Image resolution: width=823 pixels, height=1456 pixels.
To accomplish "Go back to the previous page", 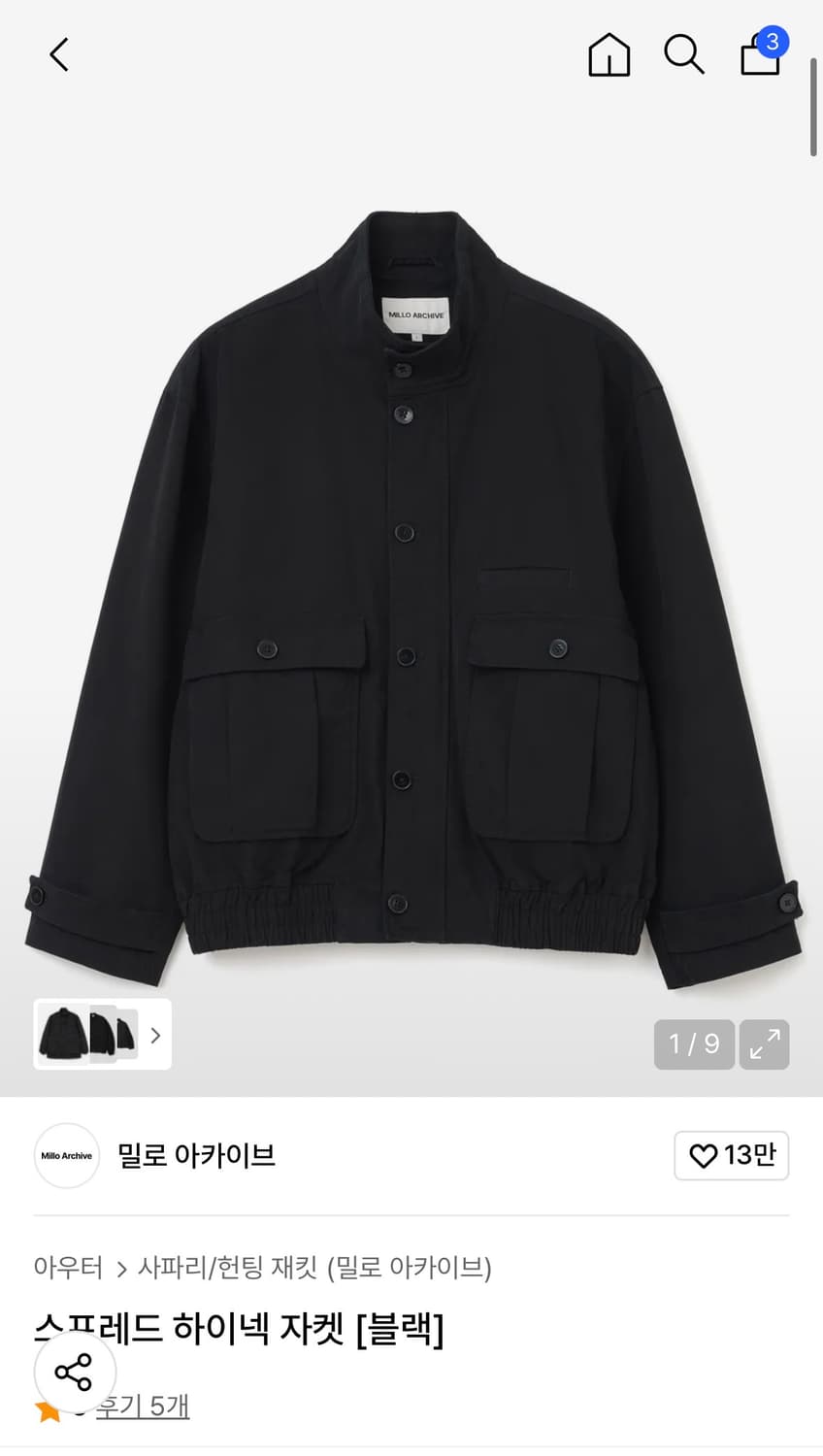I will [x=59, y=54].
